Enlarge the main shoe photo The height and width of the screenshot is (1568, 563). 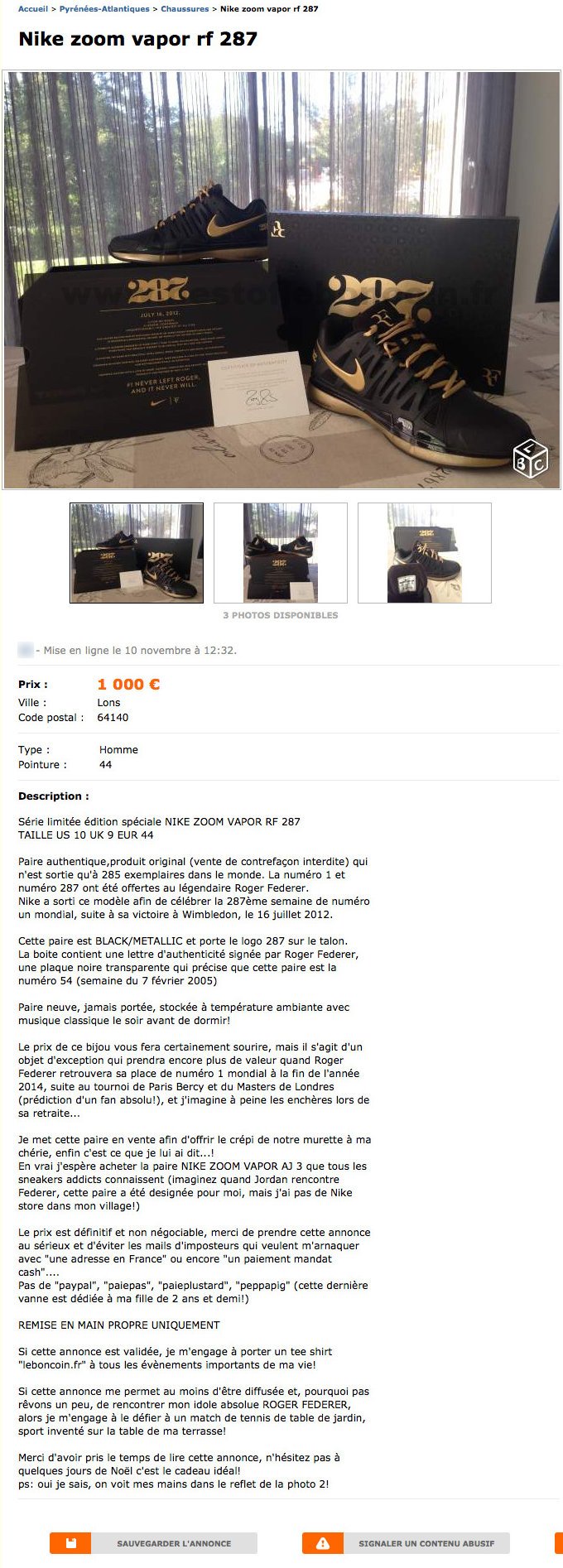pyautogui.click(x=281, y=280)
